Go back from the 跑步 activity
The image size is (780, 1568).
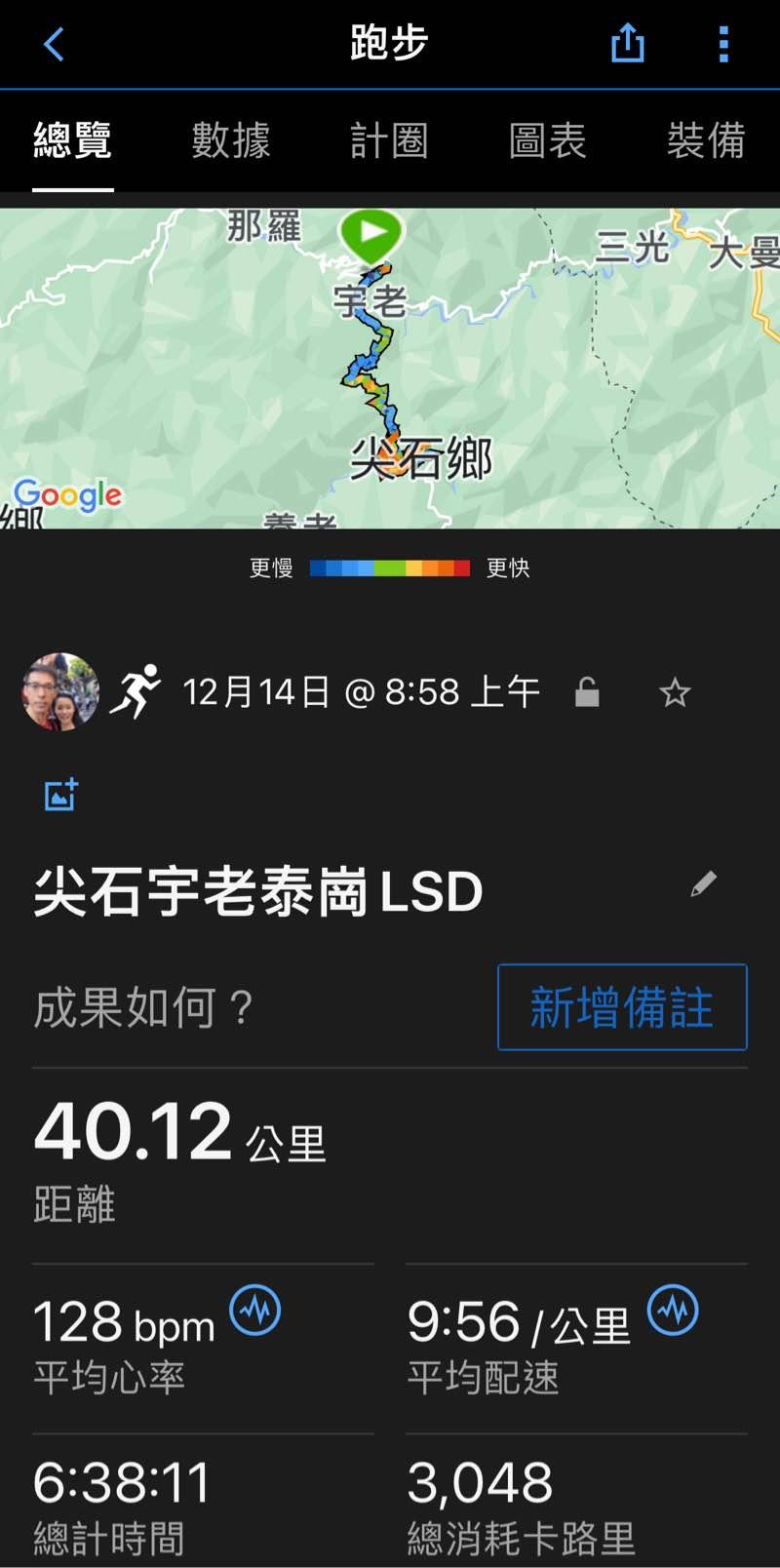[x=54, y=44]
